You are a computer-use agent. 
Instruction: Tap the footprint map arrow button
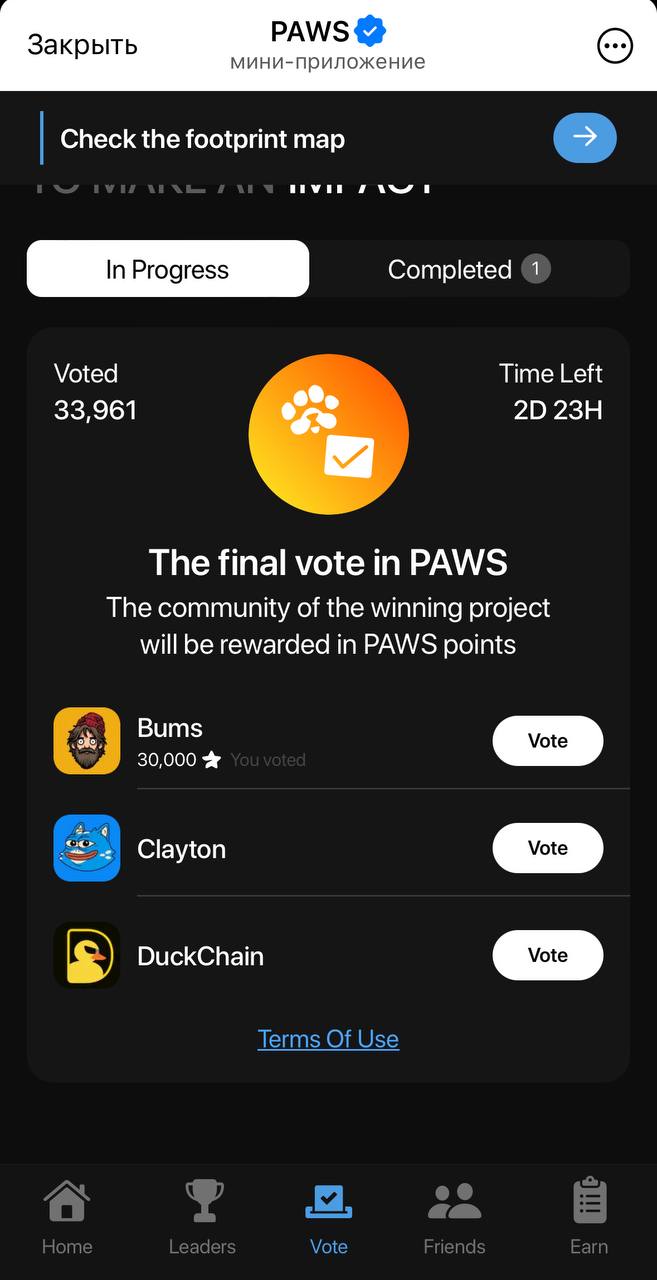(584, 138)
